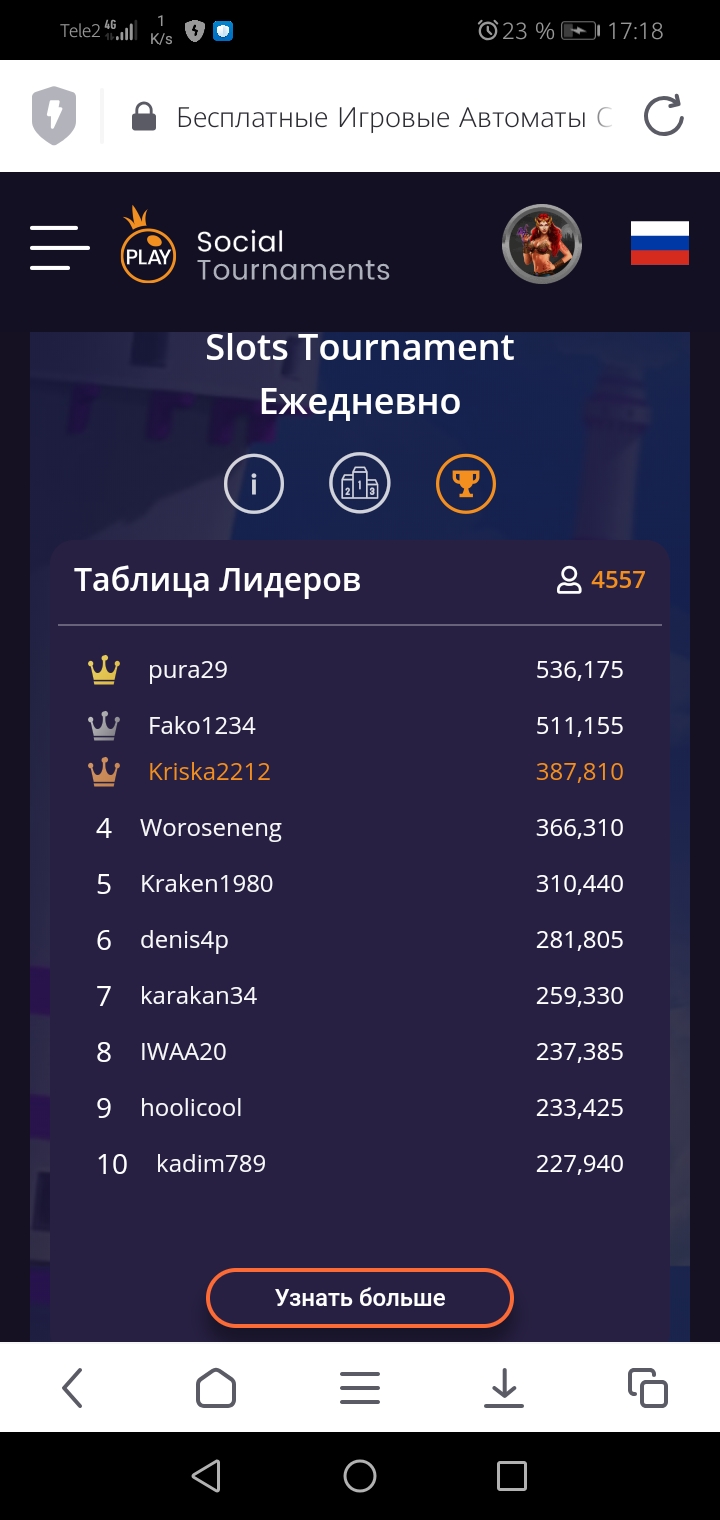Go to browser home page
This screenshot has width=720, height=1520.
click(x=216, y=1388)
